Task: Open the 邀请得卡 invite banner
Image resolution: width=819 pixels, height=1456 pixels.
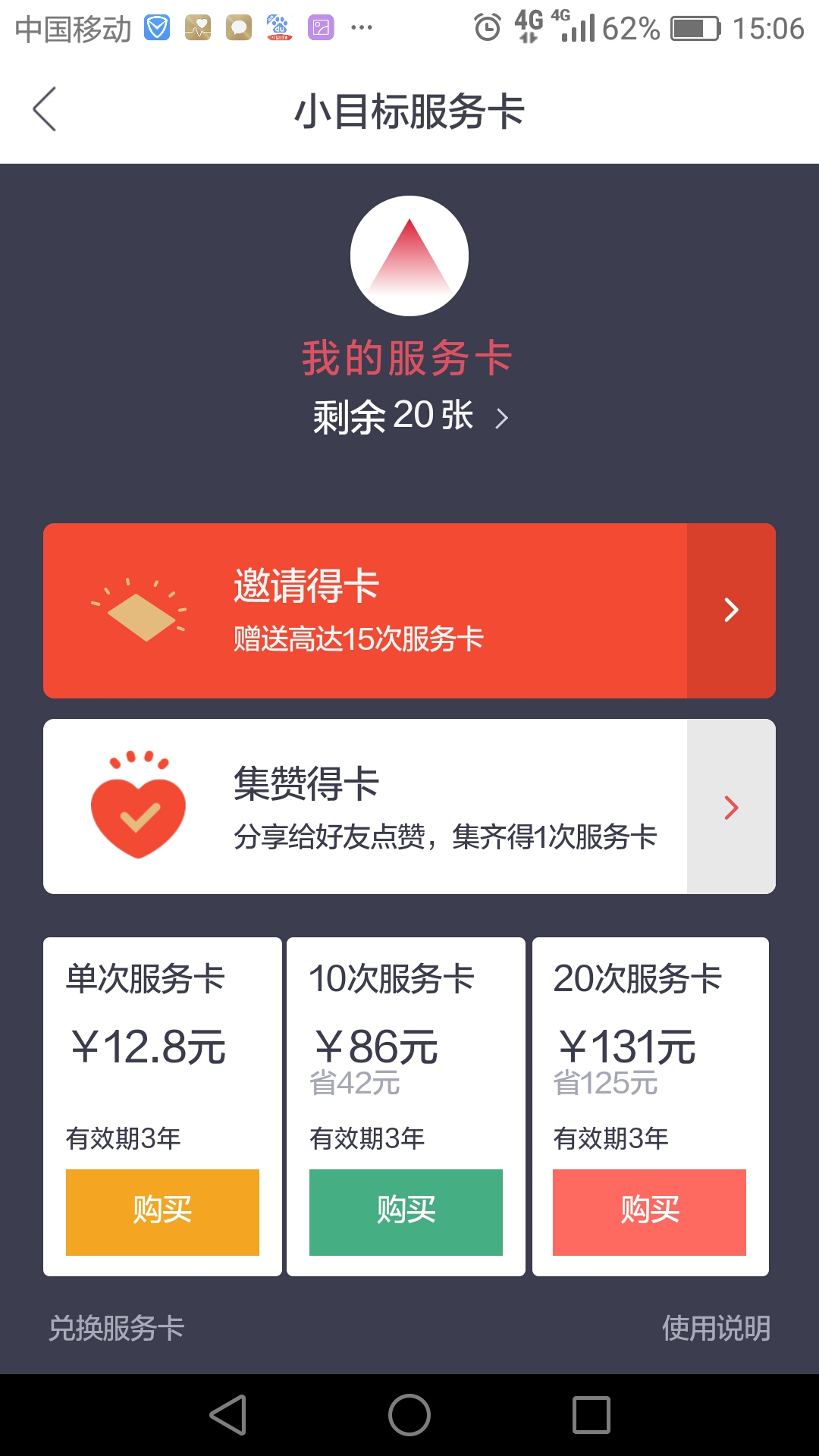Action: (x=409, y=610)
